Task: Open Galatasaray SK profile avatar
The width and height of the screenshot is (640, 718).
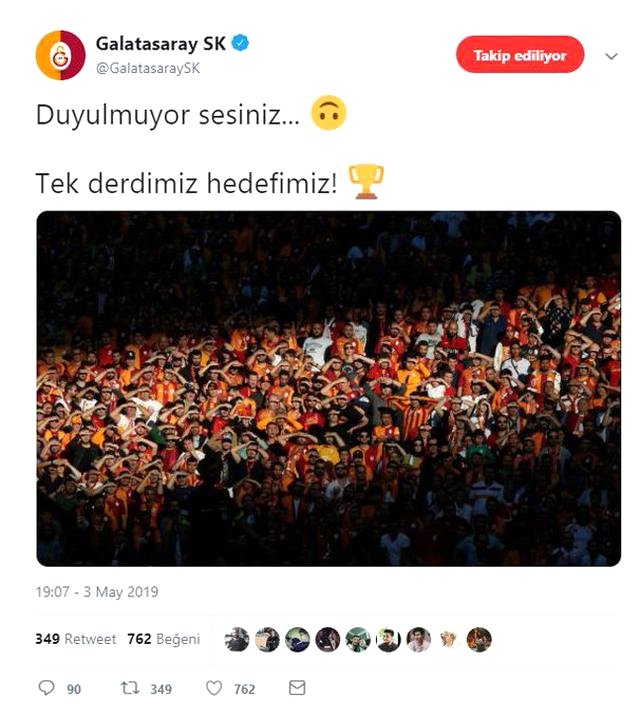Action: pyautogui.click(x=60, y=55)
